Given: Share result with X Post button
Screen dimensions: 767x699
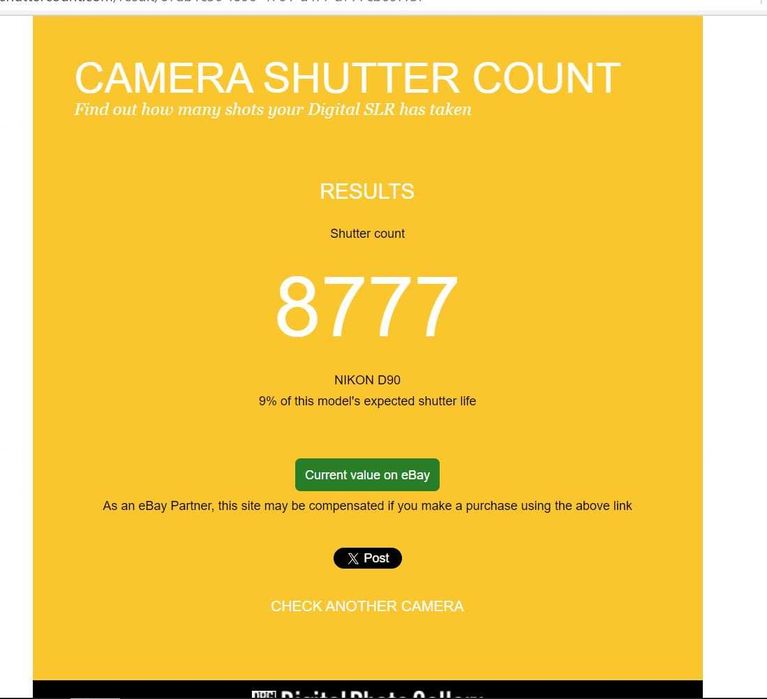Looking at the screenshot, I should [367, 558].
